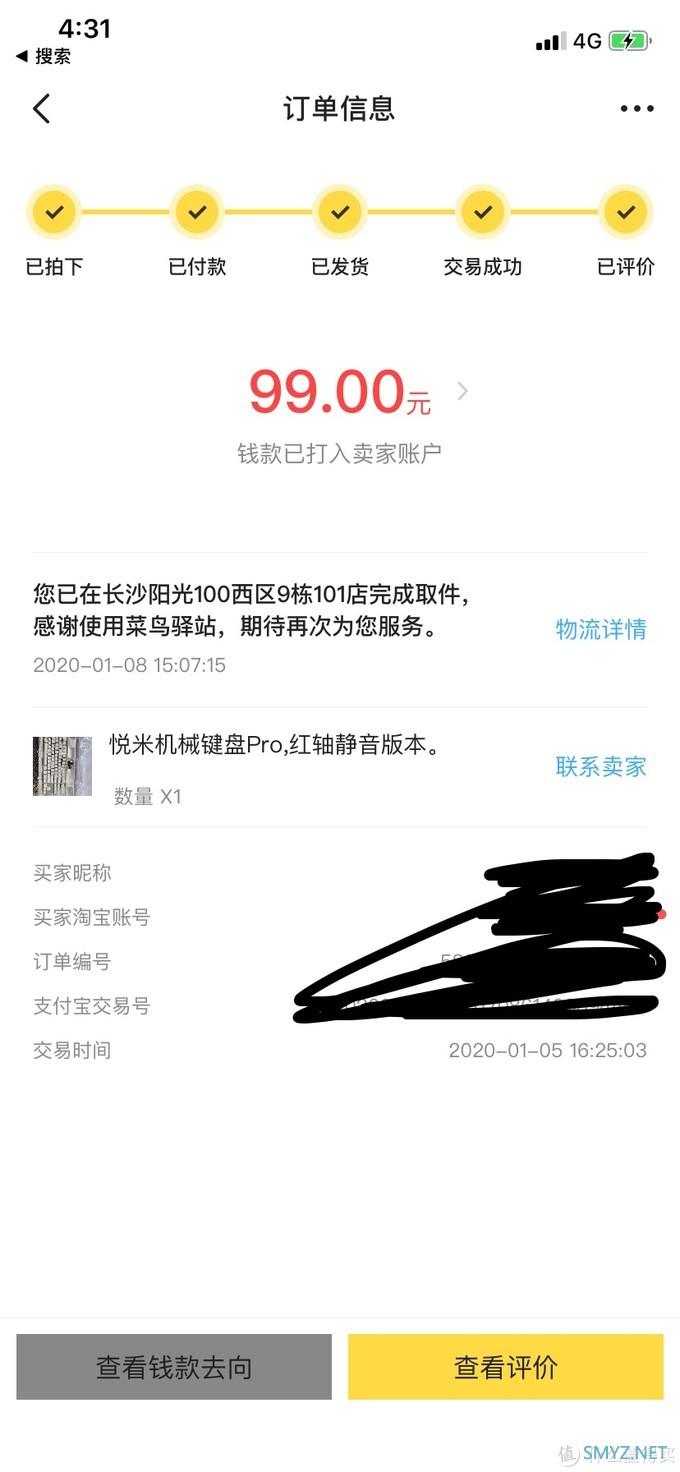Tap the 查看评价 button
This screenshot has height=1472, width=680.
tap(505, 1367)
